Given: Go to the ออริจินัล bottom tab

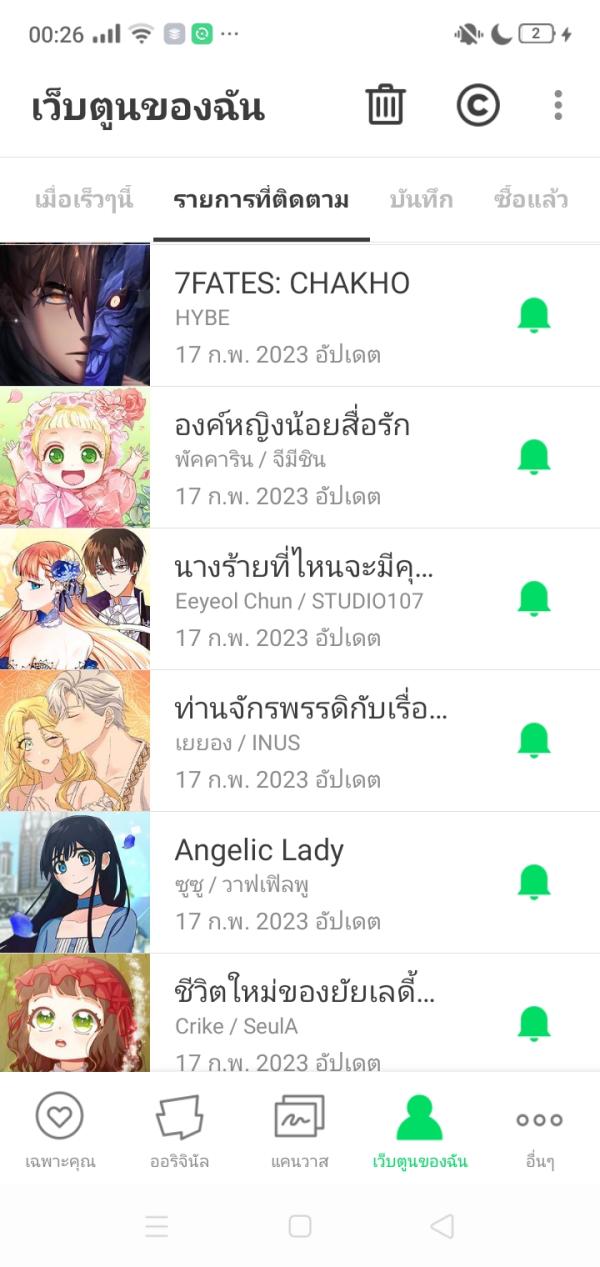Looking at the screenshot, I should (x=179, y=1130).
